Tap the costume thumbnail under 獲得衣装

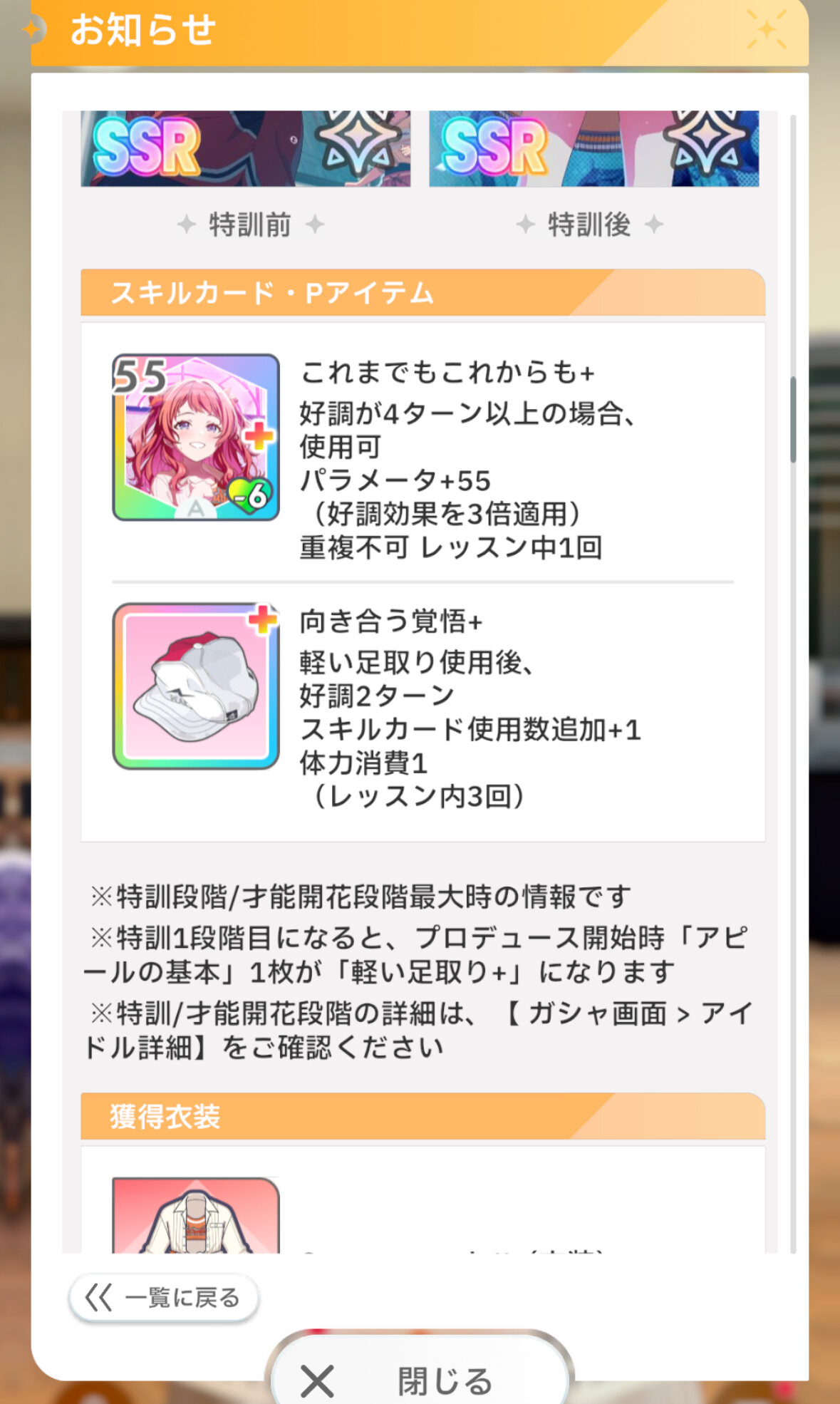pos(196,1215)
